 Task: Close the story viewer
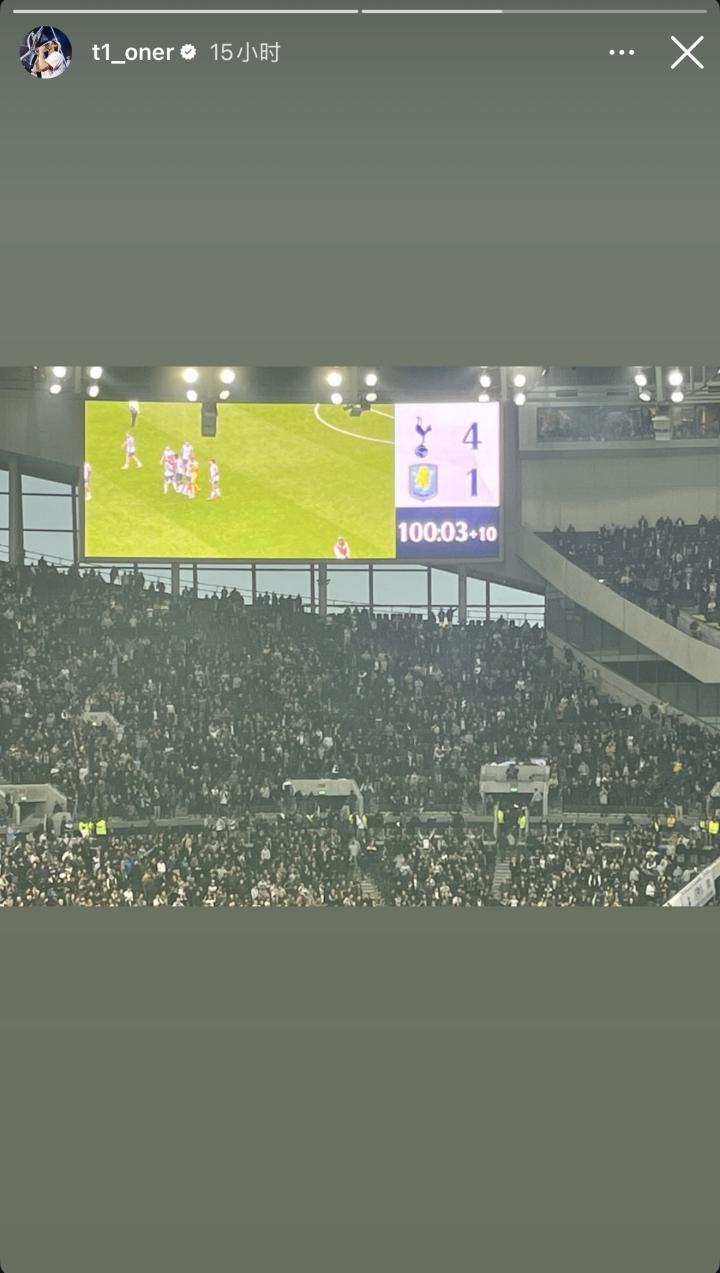pyautogui.click(x=686, y=52)
